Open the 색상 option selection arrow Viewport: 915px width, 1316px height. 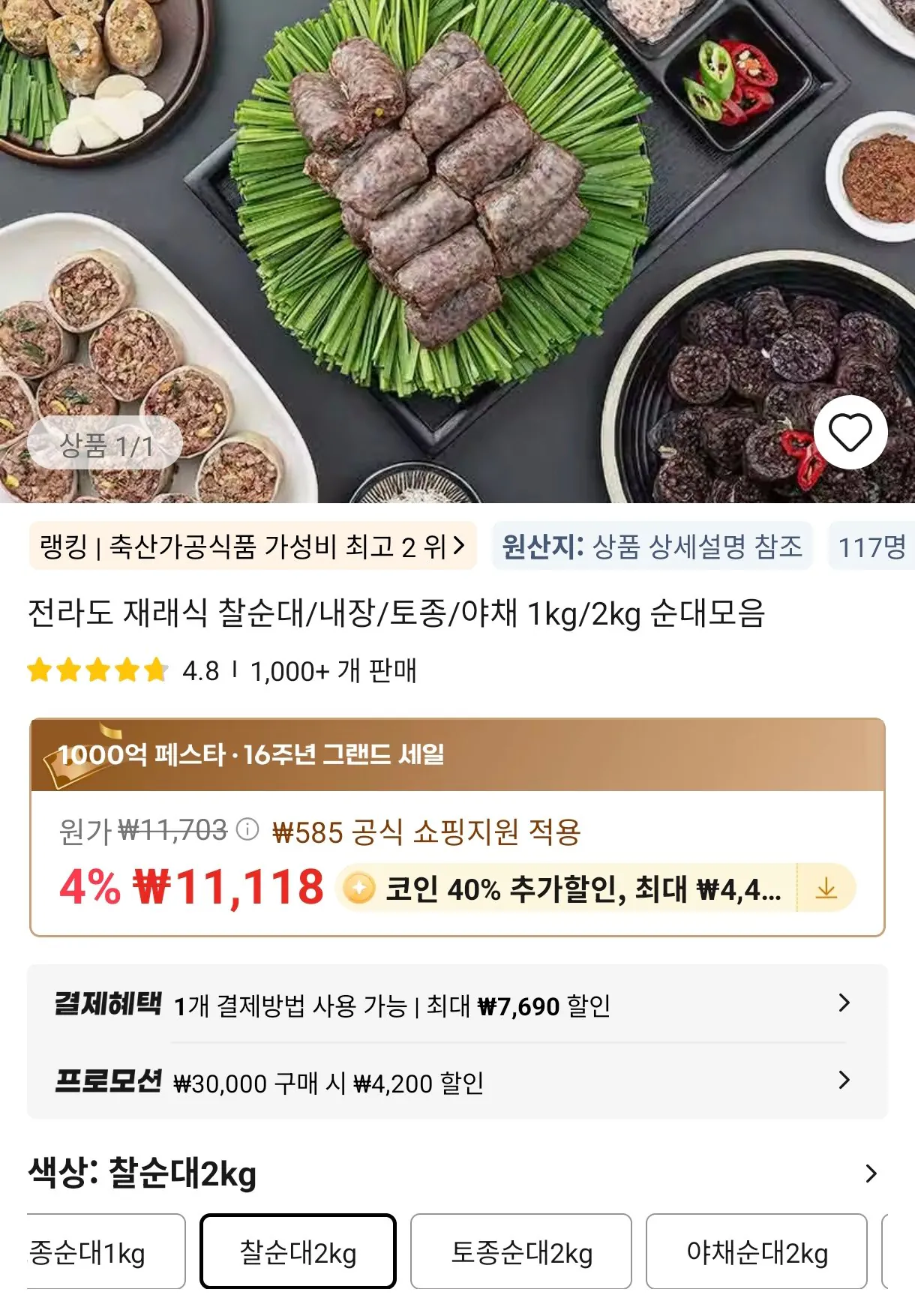pyautogui.click(x=870, y=1172)
